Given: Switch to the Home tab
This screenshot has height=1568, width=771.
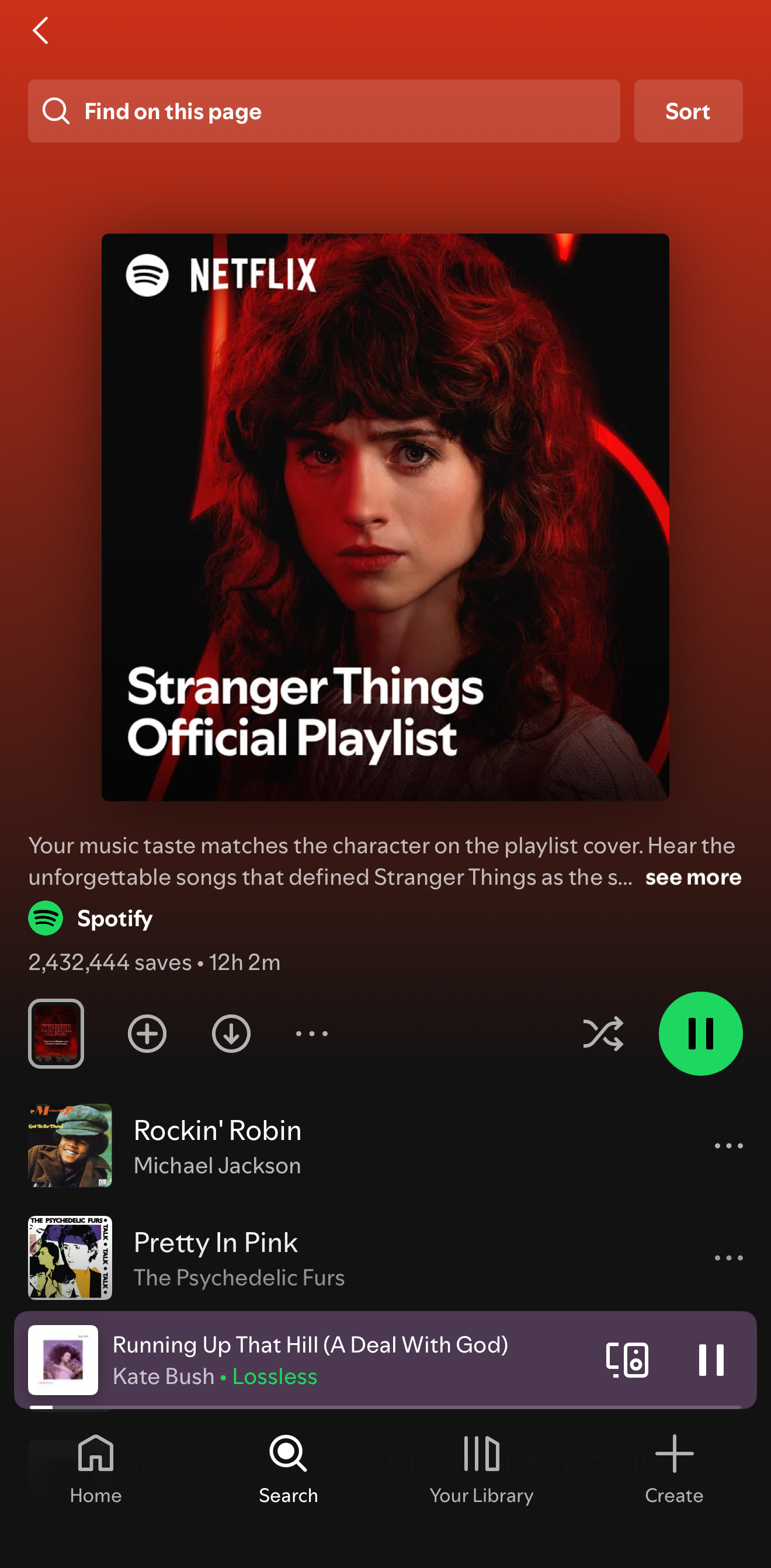Looking at the screenshot, I should tap(96, 1469).
